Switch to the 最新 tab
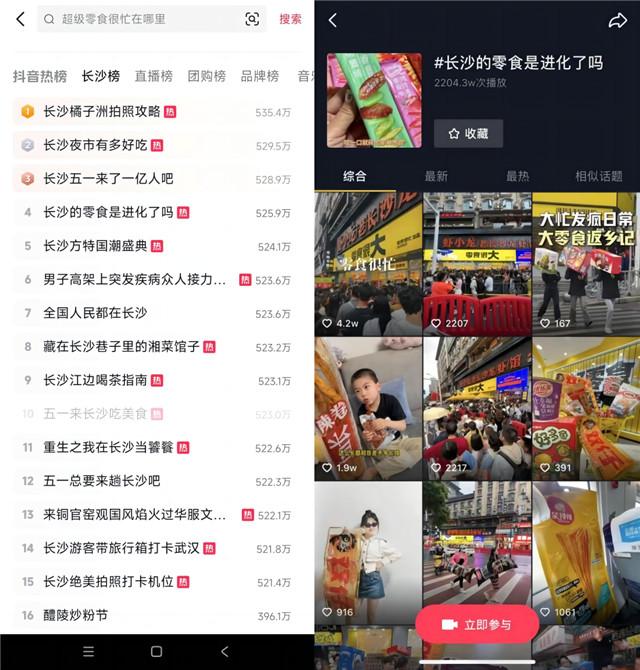Viewport: 640px width, 670px height. coord(436,176)
